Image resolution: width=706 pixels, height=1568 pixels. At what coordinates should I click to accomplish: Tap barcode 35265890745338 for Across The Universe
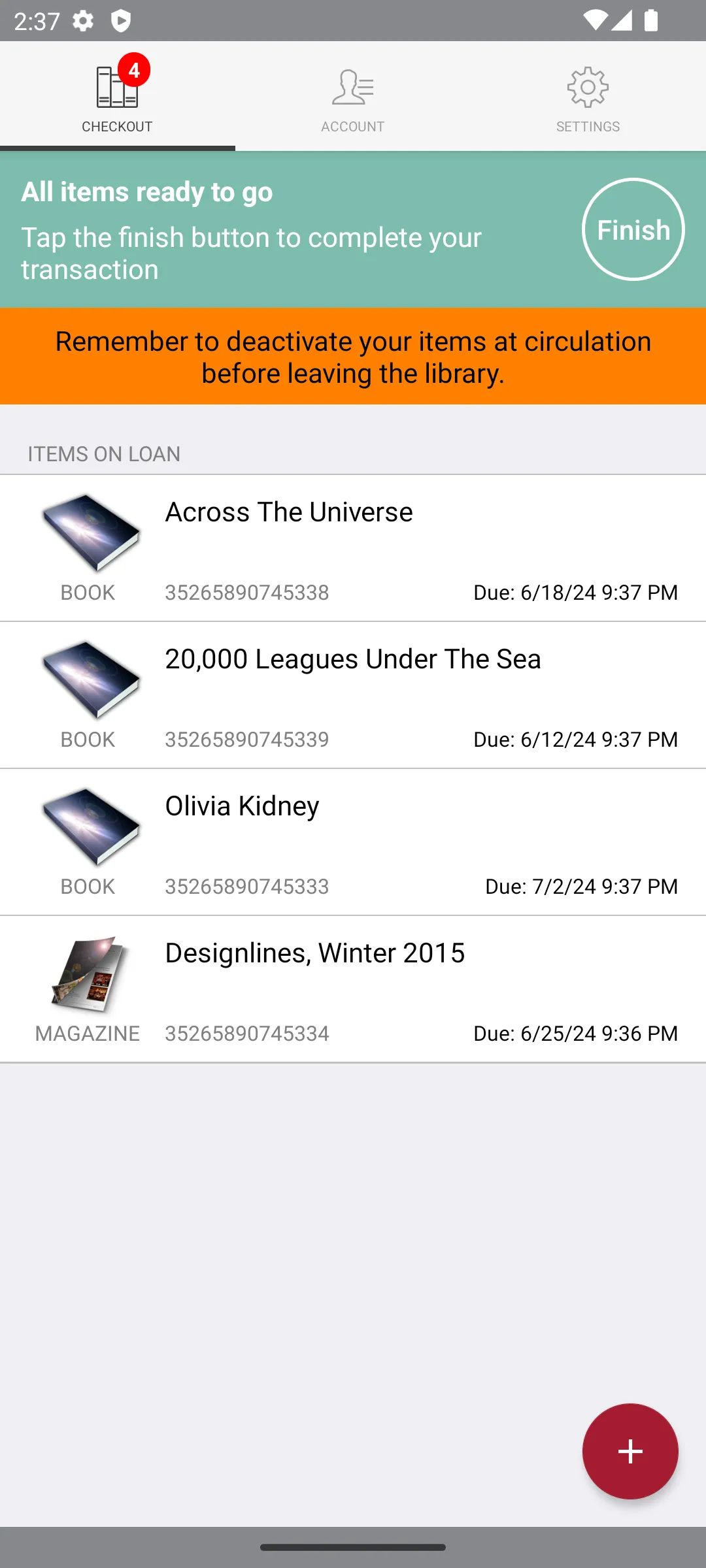246,592
